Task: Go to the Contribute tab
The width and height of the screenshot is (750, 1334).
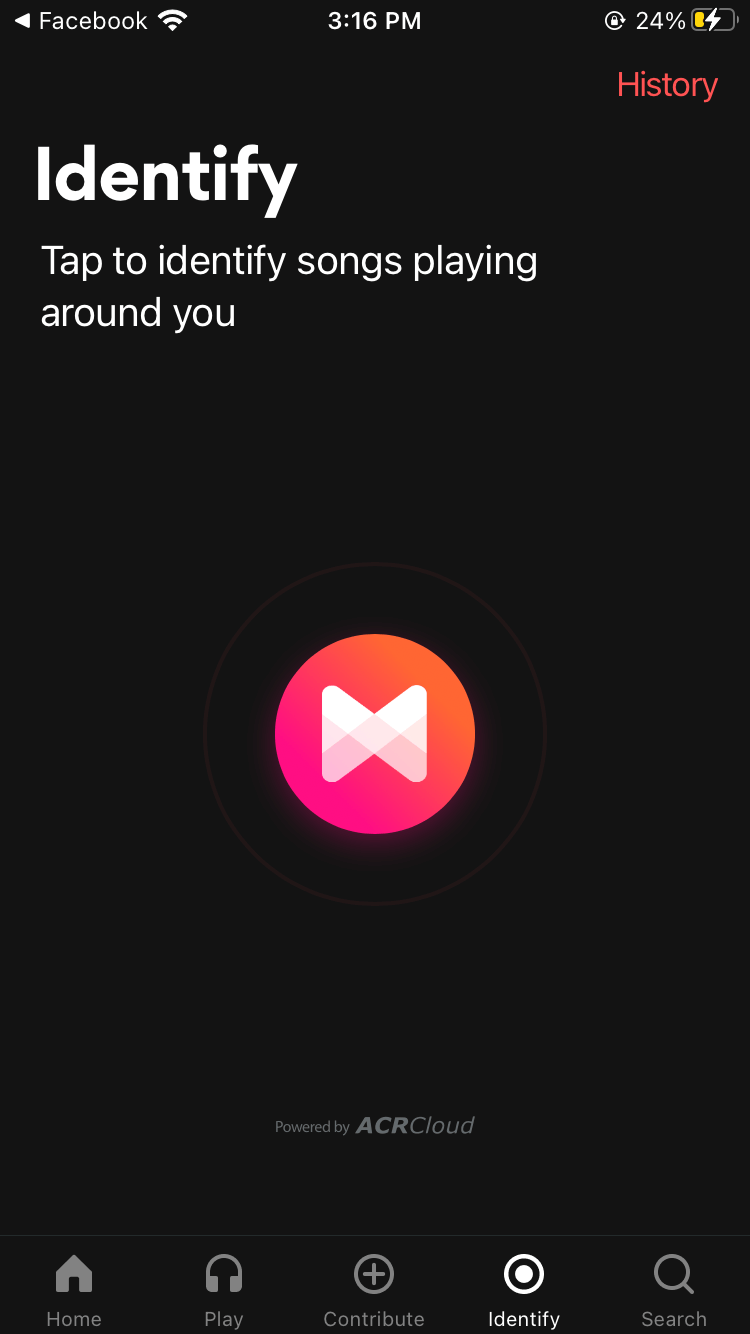Action: click(374, 1290)
